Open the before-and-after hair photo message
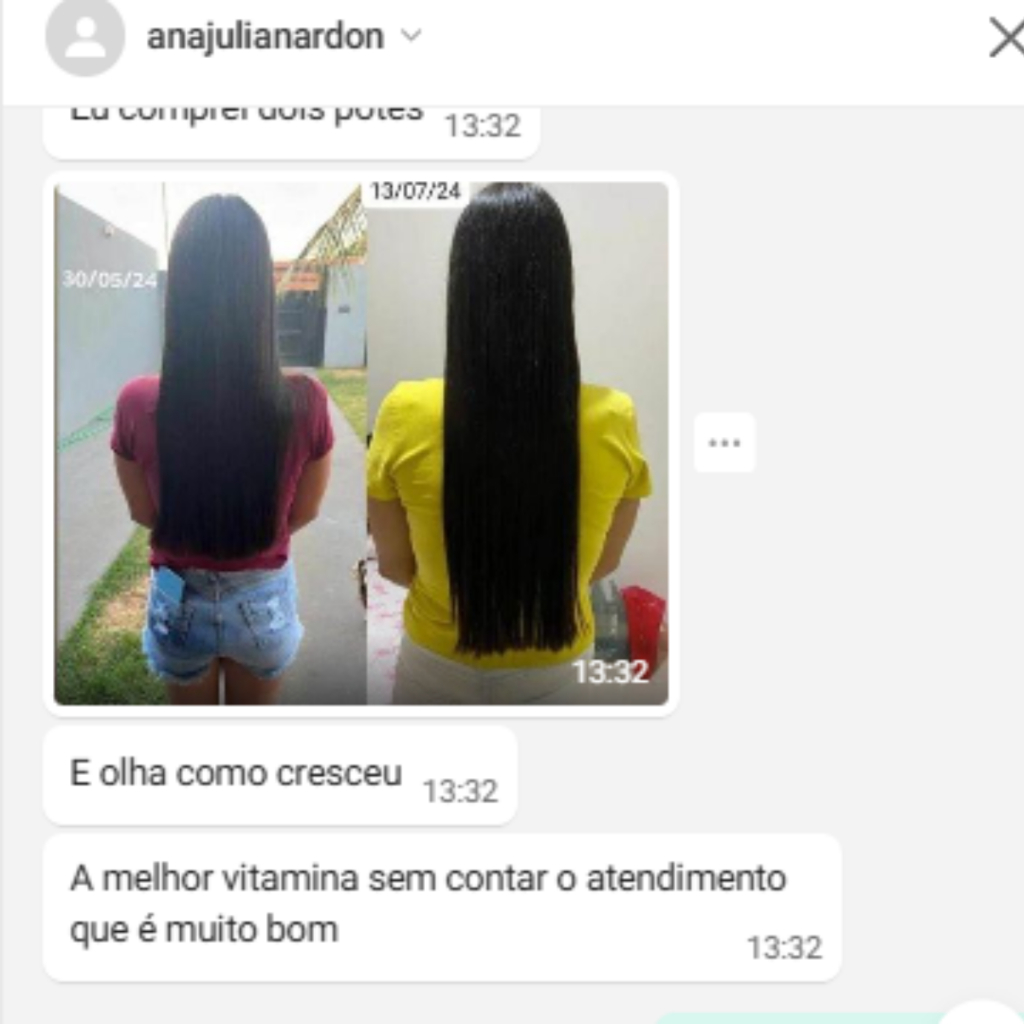The width and height of the screenshot is (1024, 1024). [x=361, y=443]
